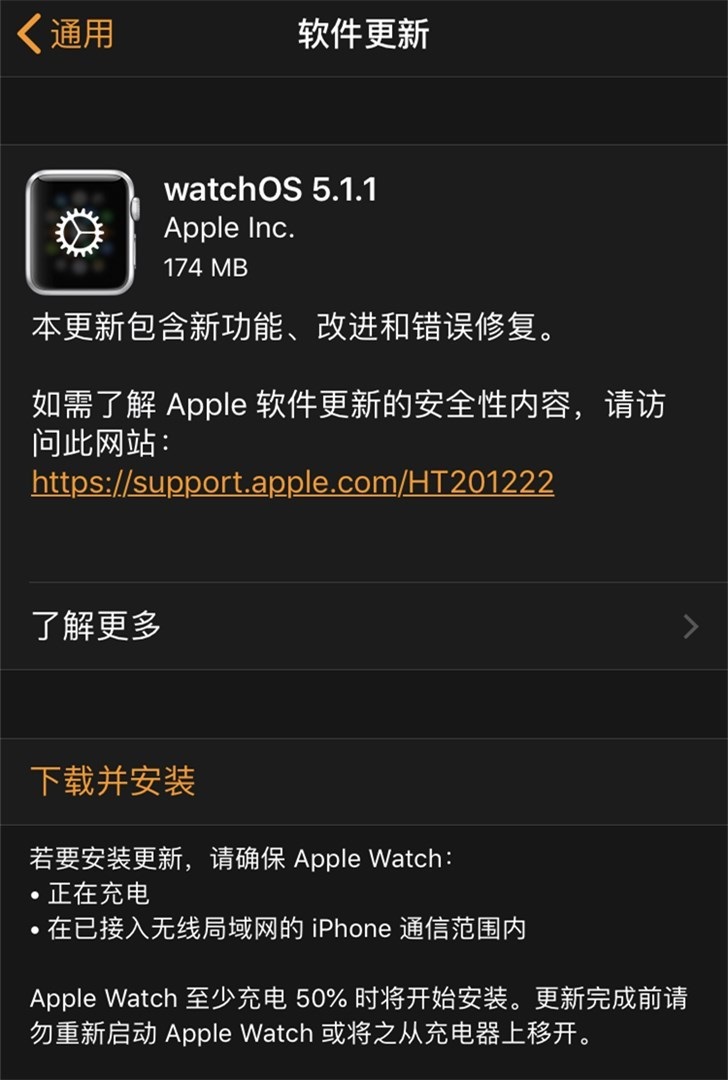Select the orange back arrow beside 通用

click(30, 36)
